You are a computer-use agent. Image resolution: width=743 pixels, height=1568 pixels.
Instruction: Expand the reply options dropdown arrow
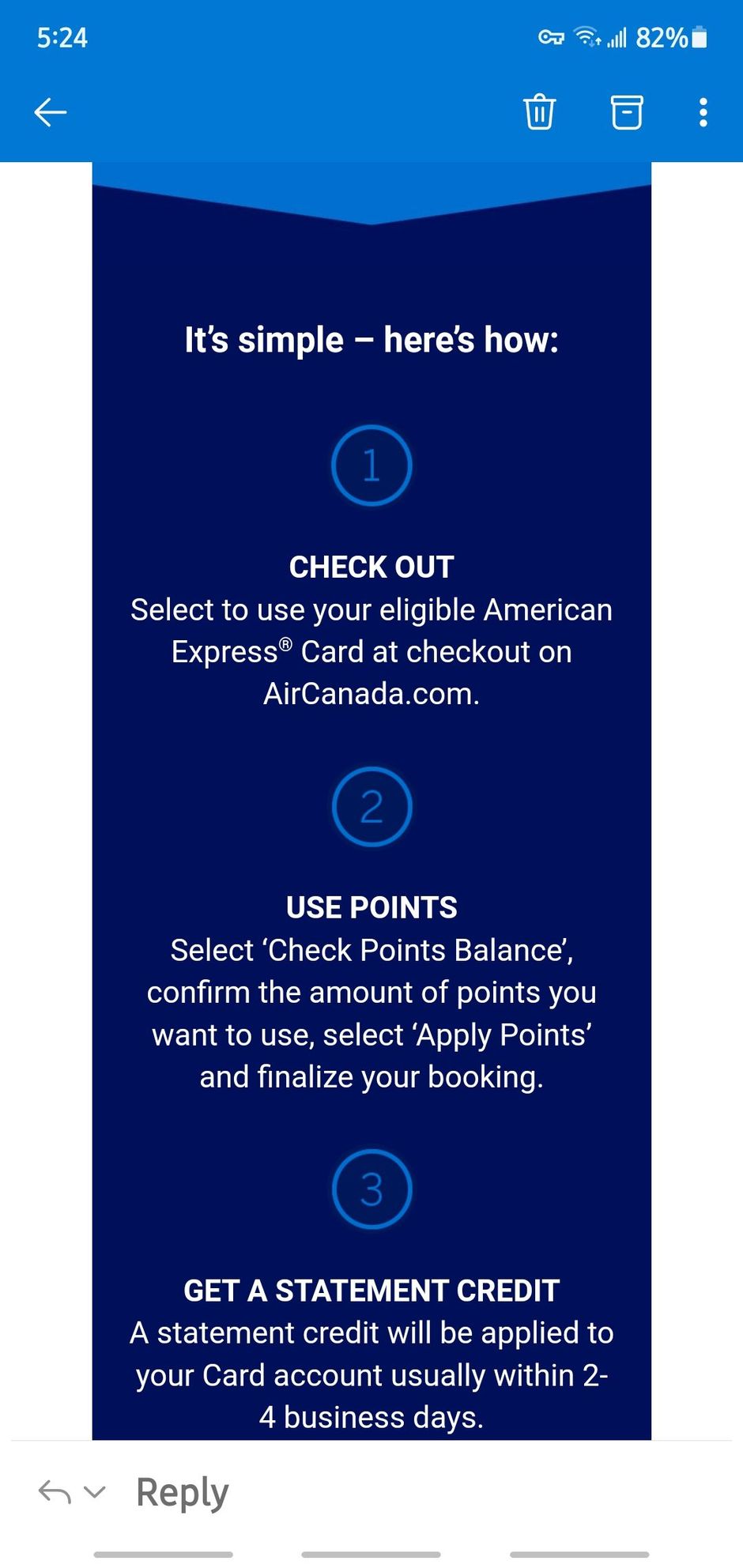(x=95, y=1492)
